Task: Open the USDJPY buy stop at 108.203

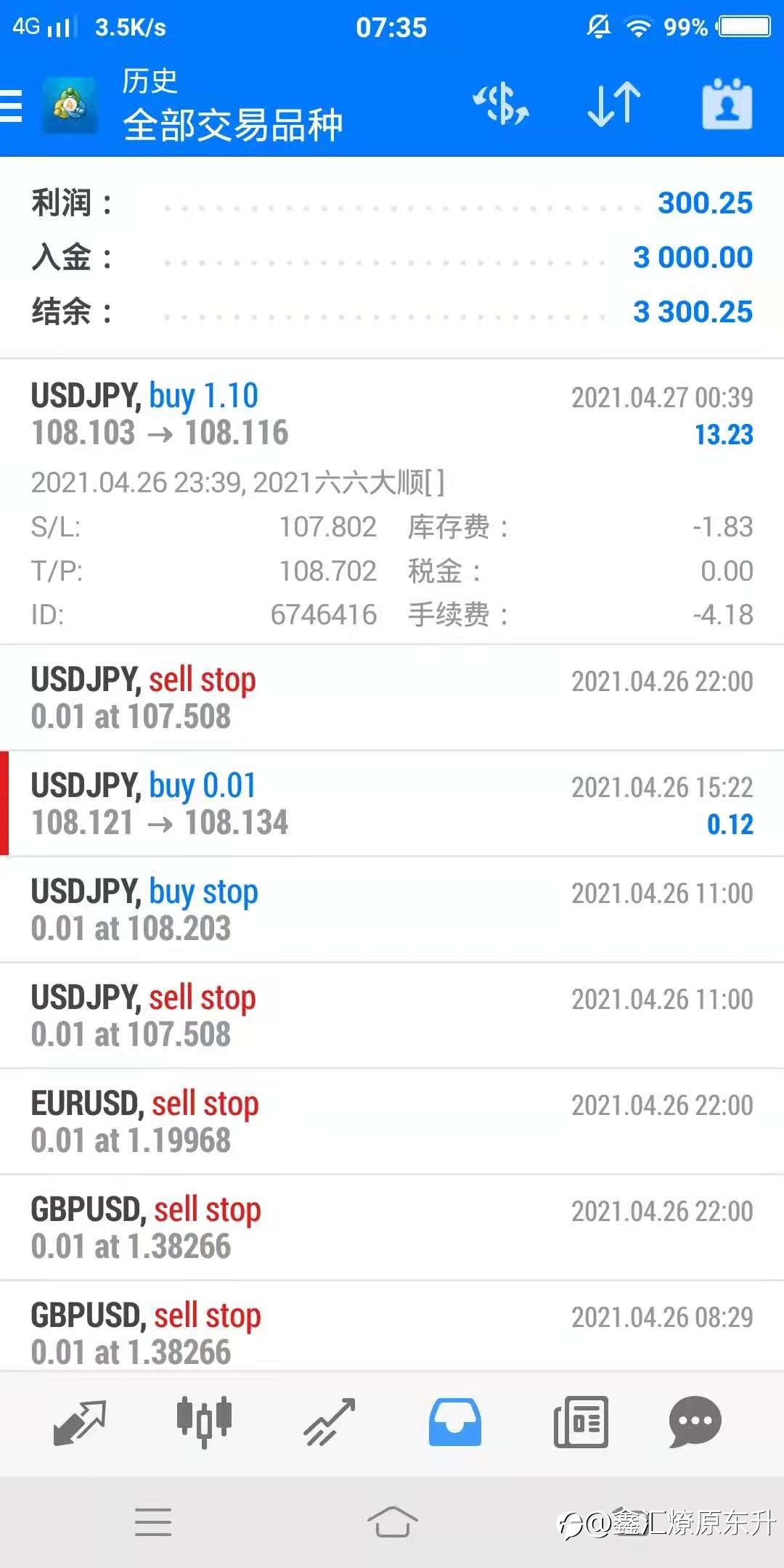Action: coord(392,910)
